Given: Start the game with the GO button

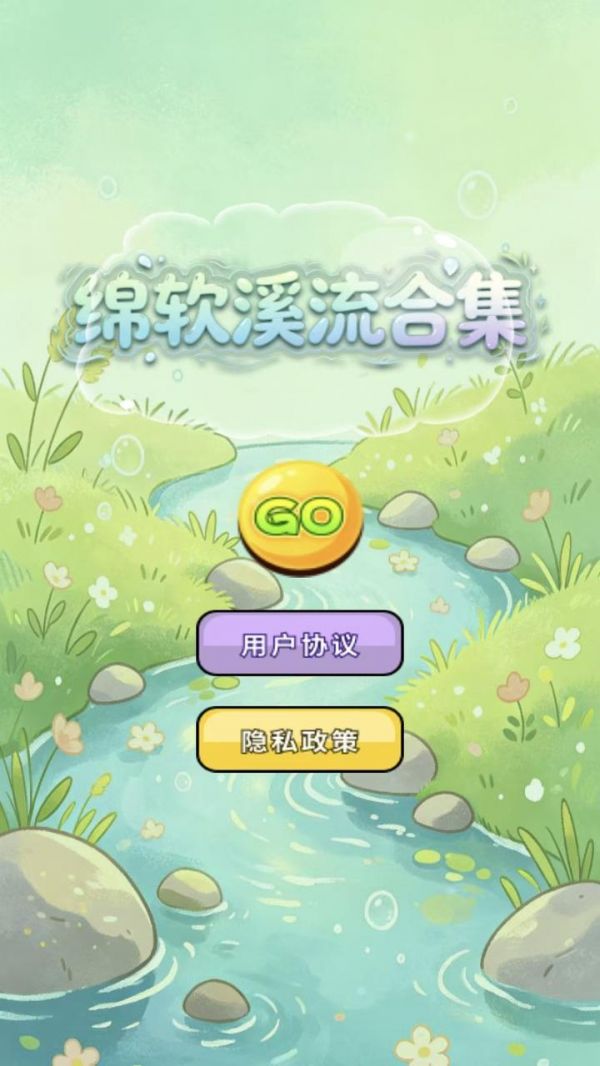Looking at the screenshot, I should [x=300, y=517].
